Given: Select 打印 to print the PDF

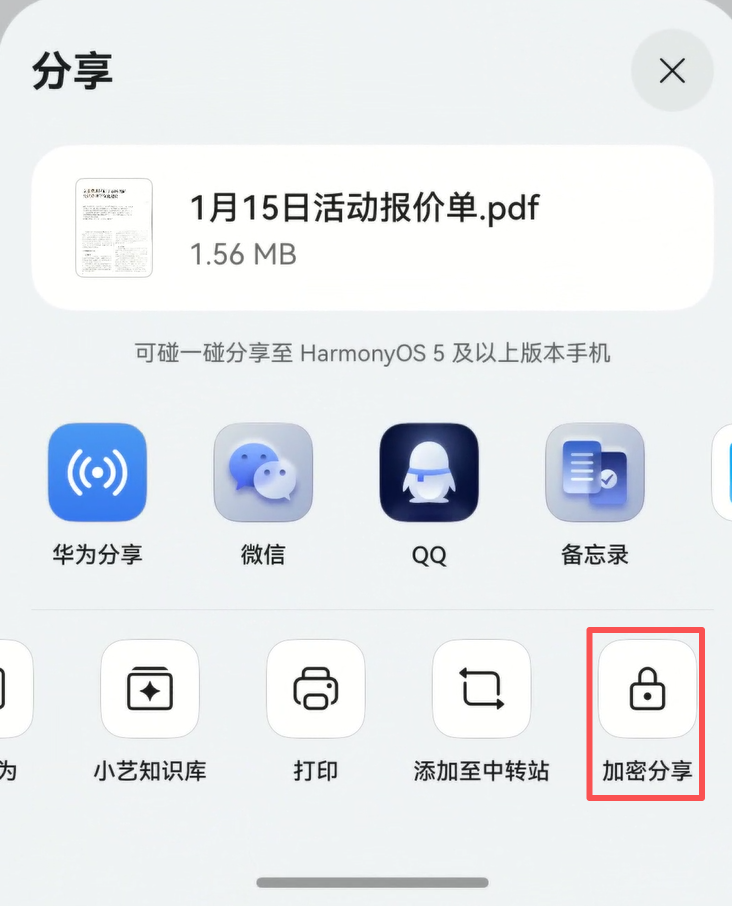Looking at the screenshot, I should (316, 689).
